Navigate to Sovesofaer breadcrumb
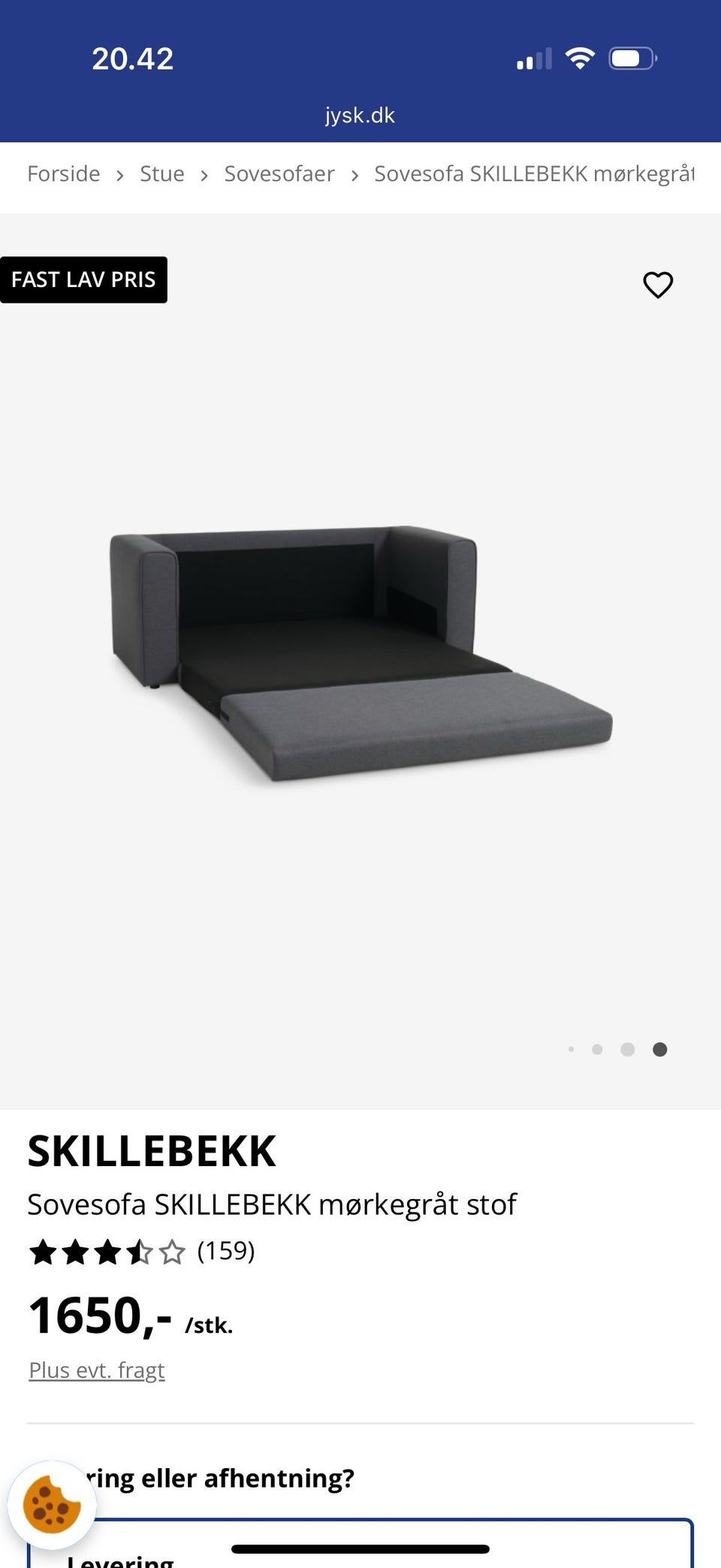The height and width of the screenshot is (1568, 721). pos(279,174)
